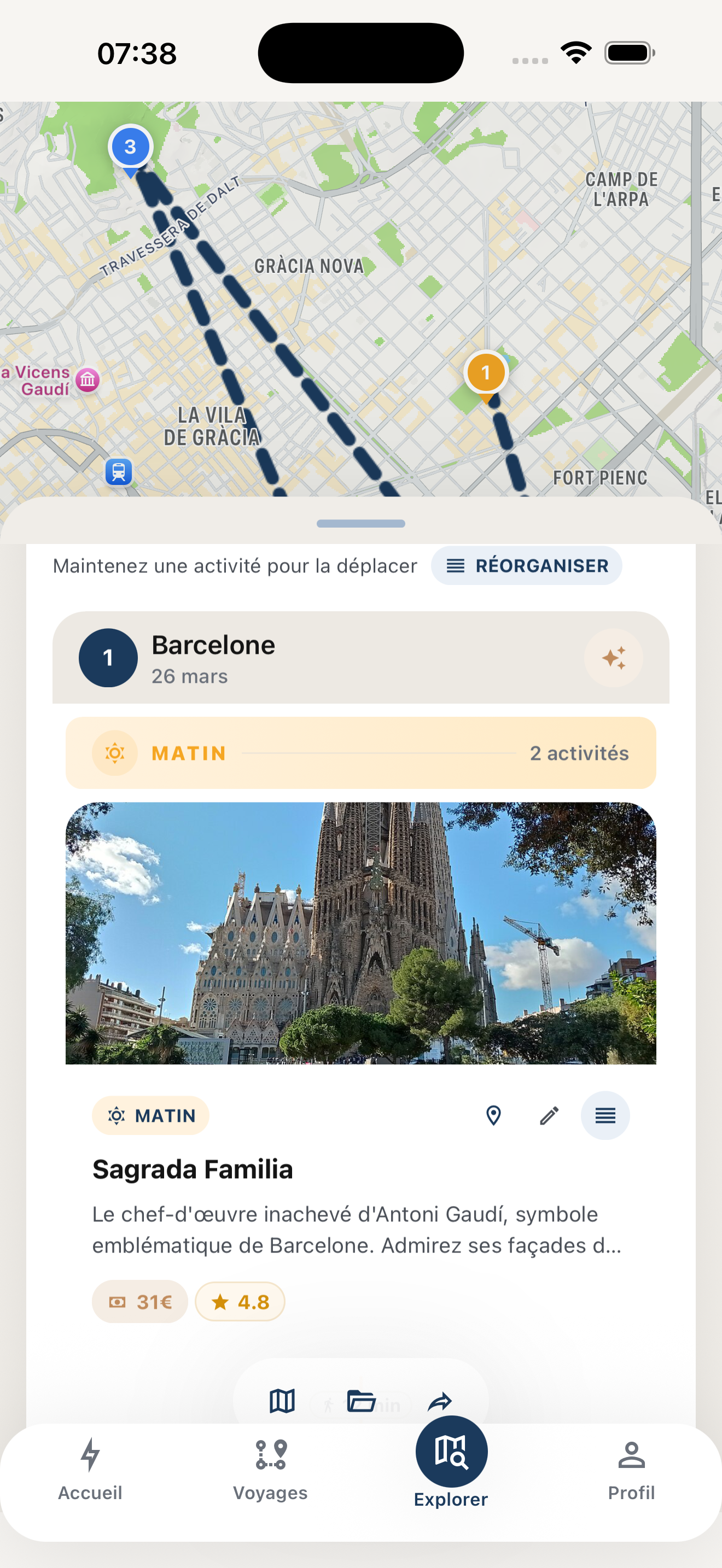Expand the MATIN section header

[360, 753]
